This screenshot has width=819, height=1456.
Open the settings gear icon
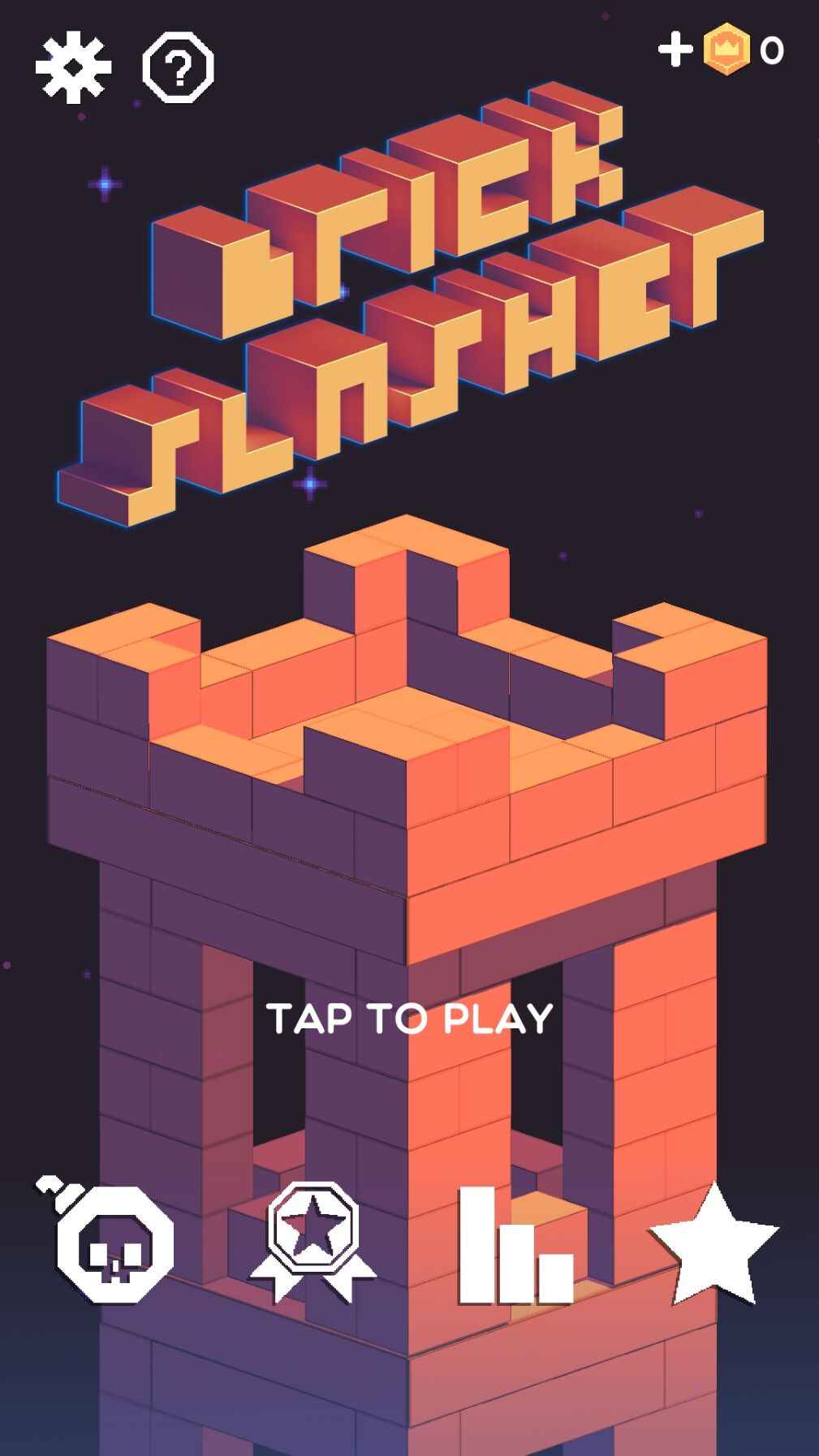tap(71, 68)
